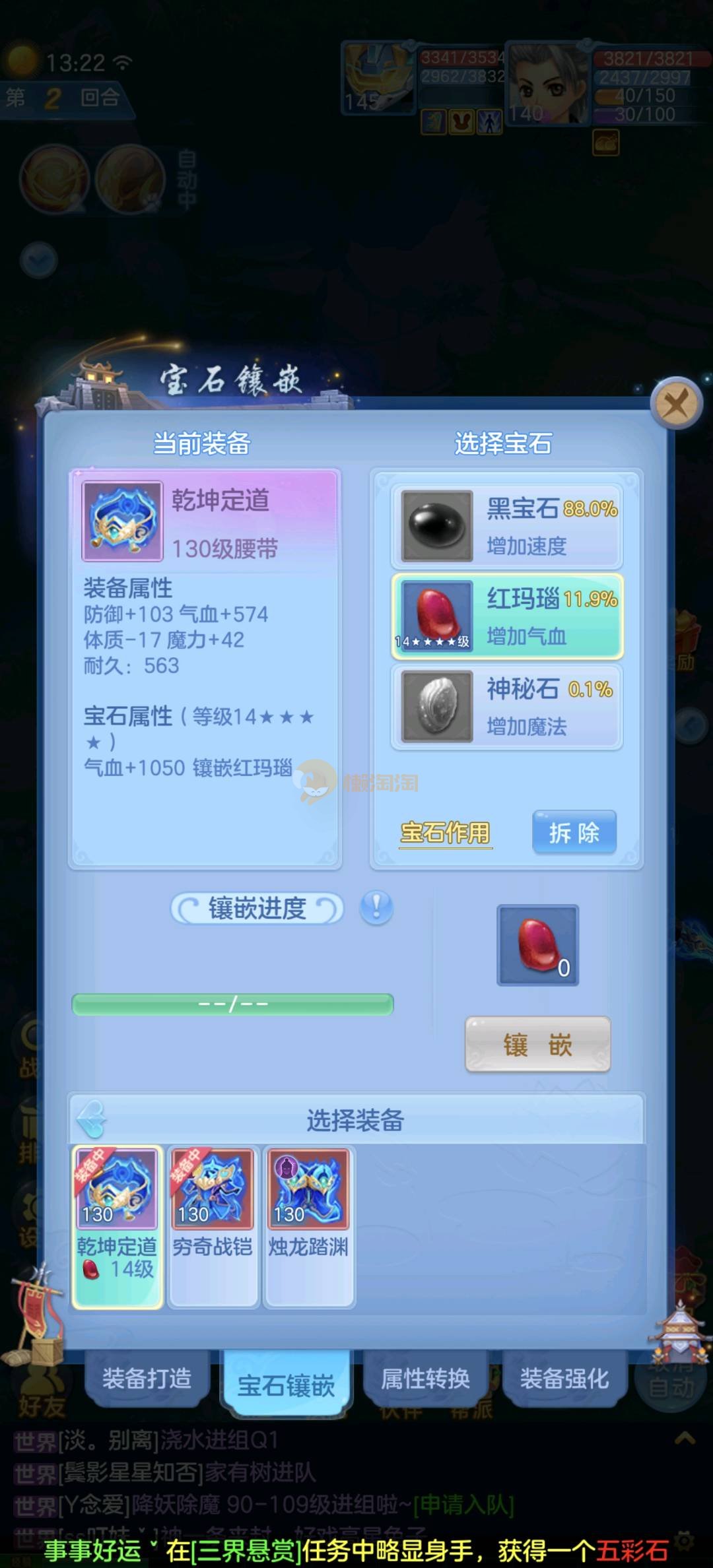
Task: Tap the left arrow beside 选择装备
Action: tap(92, 1119)
